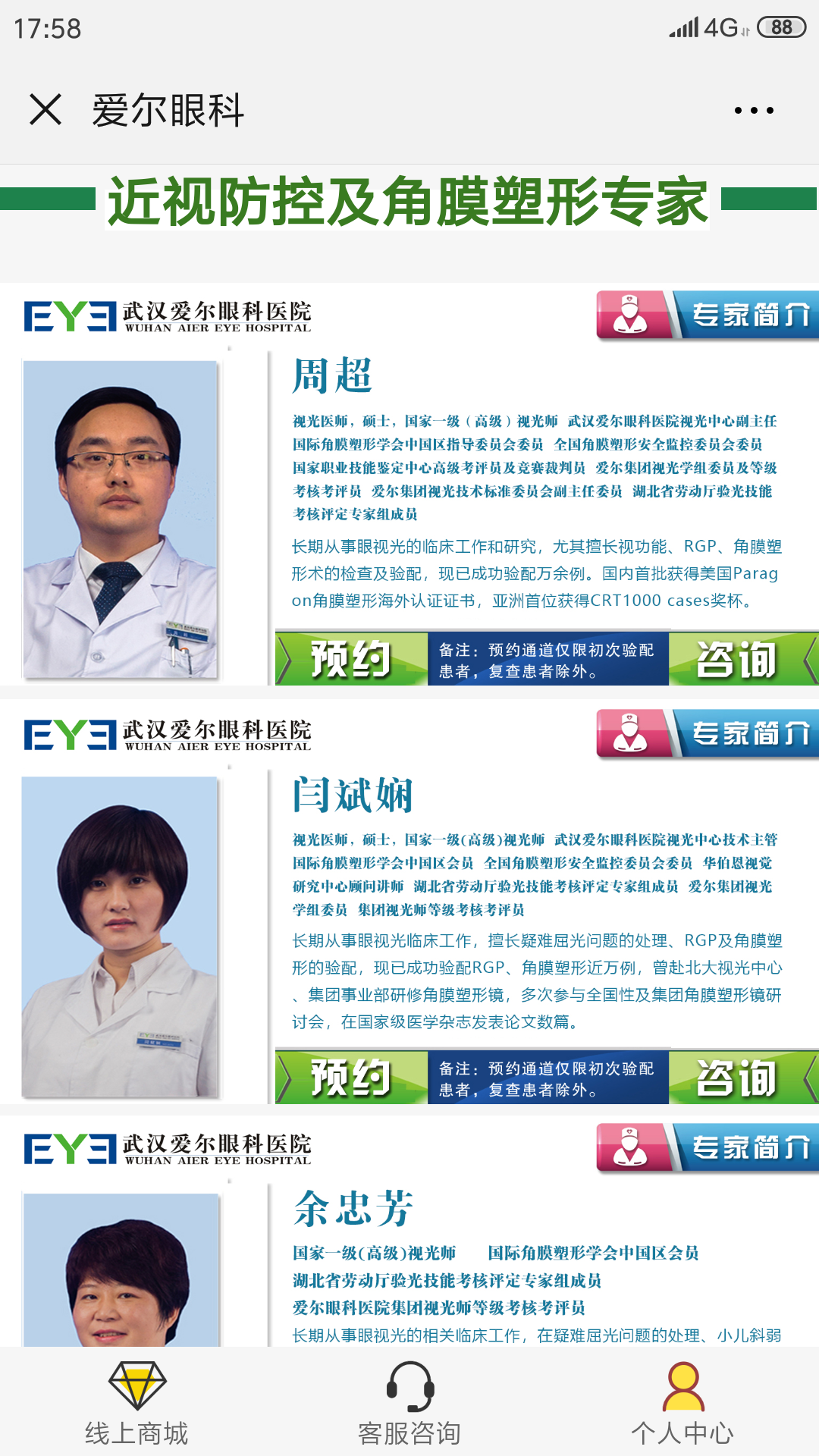Open the three-dot overflow menu

[x=754, y=111]
